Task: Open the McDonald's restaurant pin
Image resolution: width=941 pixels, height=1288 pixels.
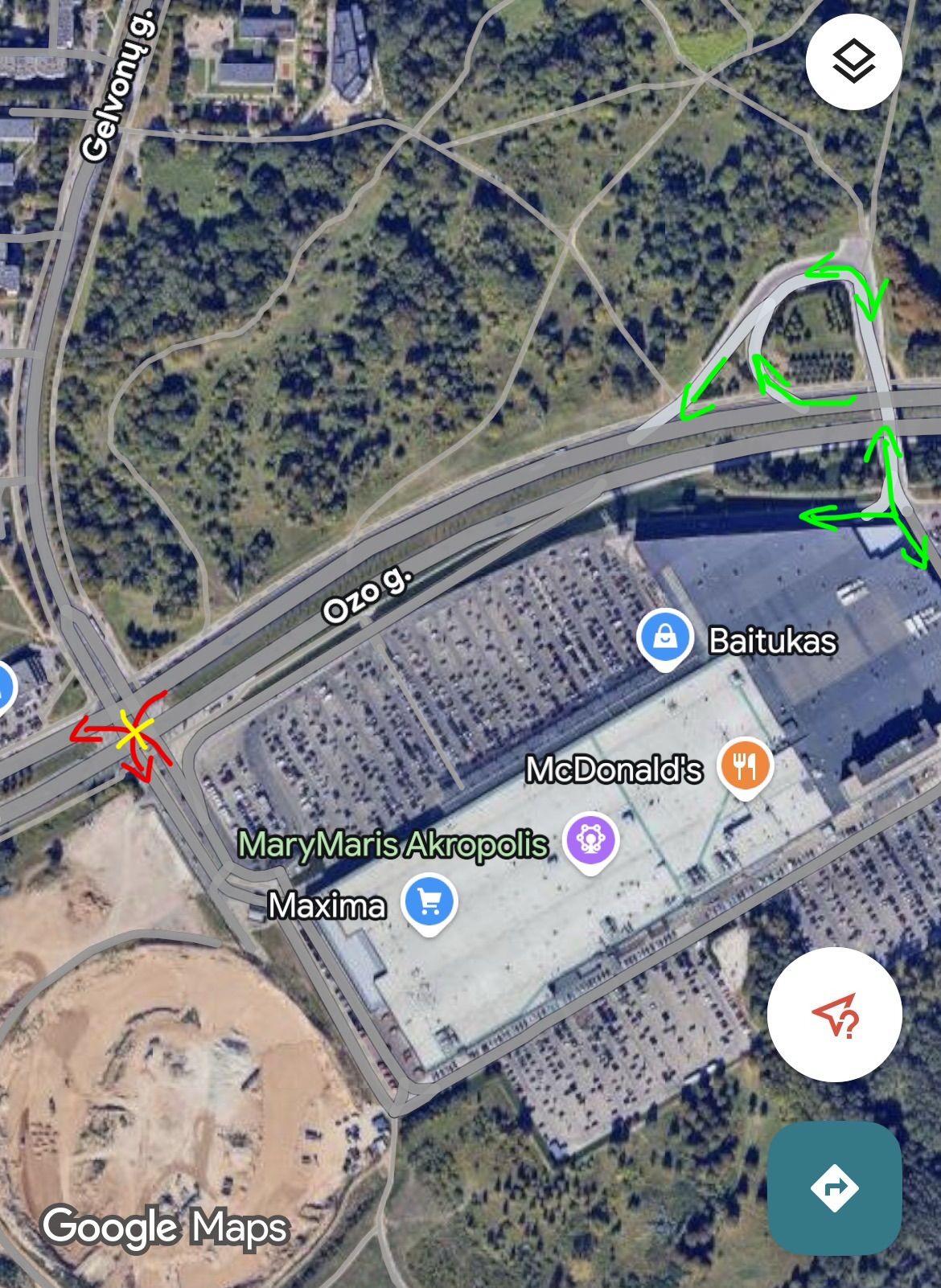Action: click(745, 766)
